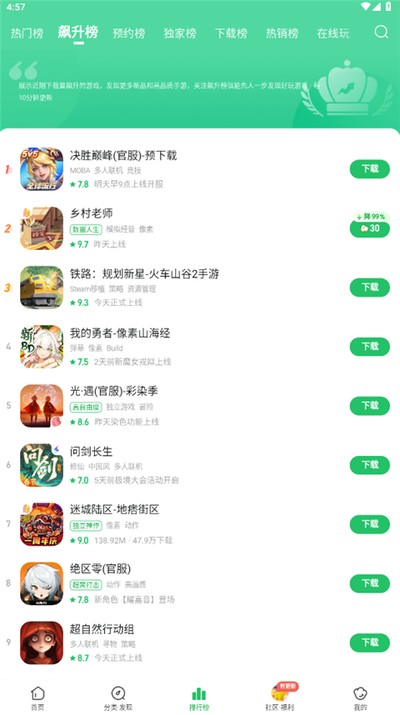Switch to the 热门榜 tab
Screen dimensions: 400x715
click(27, 33)
